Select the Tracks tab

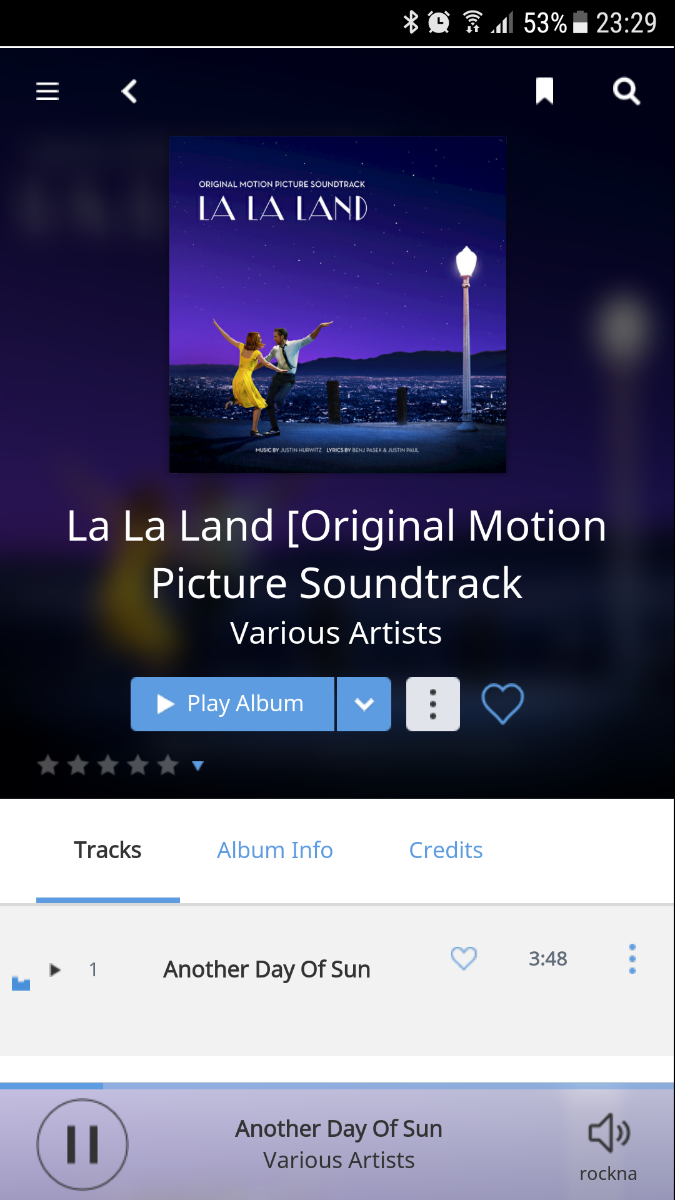tap(108, 850)
